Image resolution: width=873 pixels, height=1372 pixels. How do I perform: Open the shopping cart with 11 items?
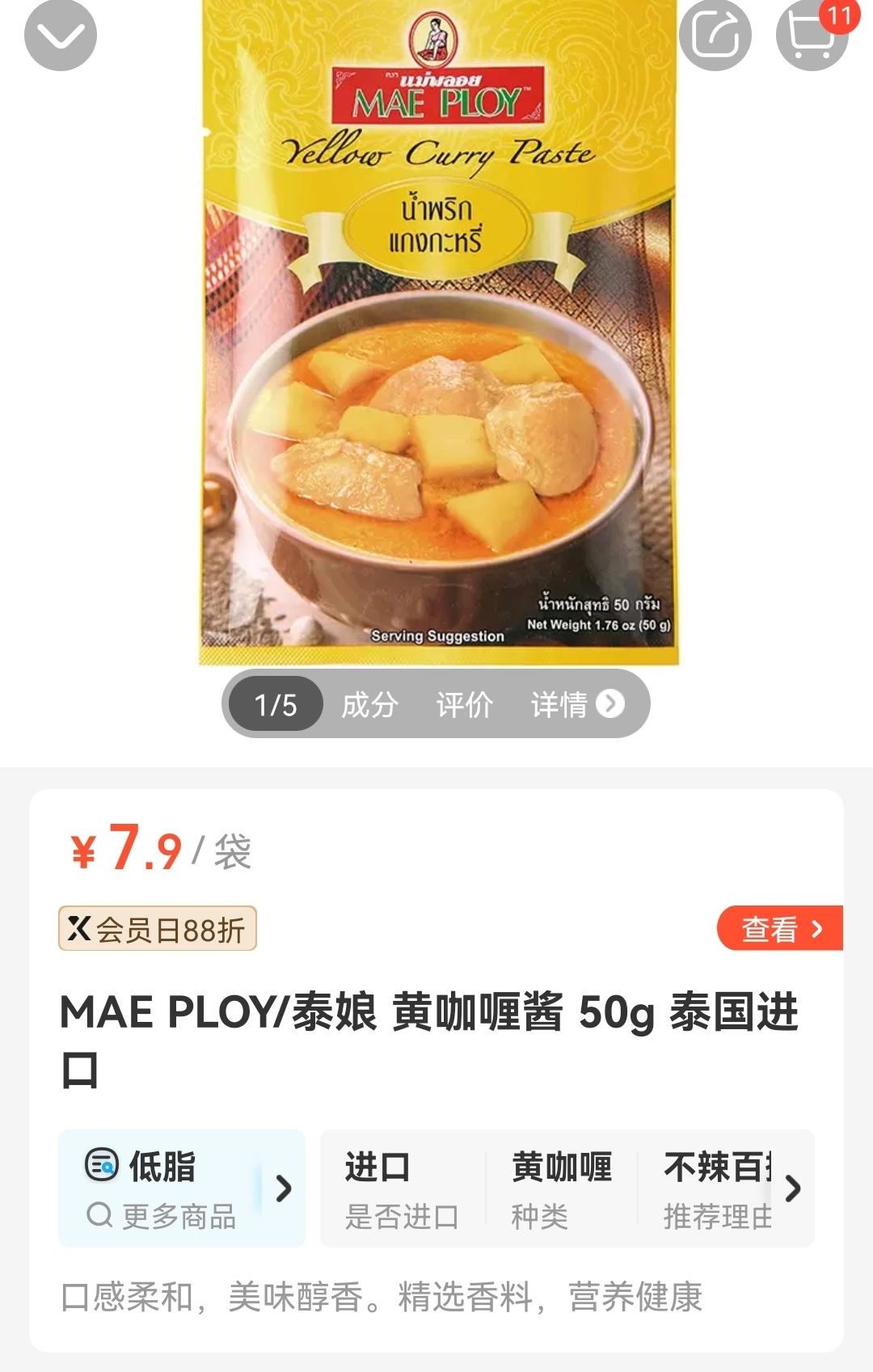812,36
